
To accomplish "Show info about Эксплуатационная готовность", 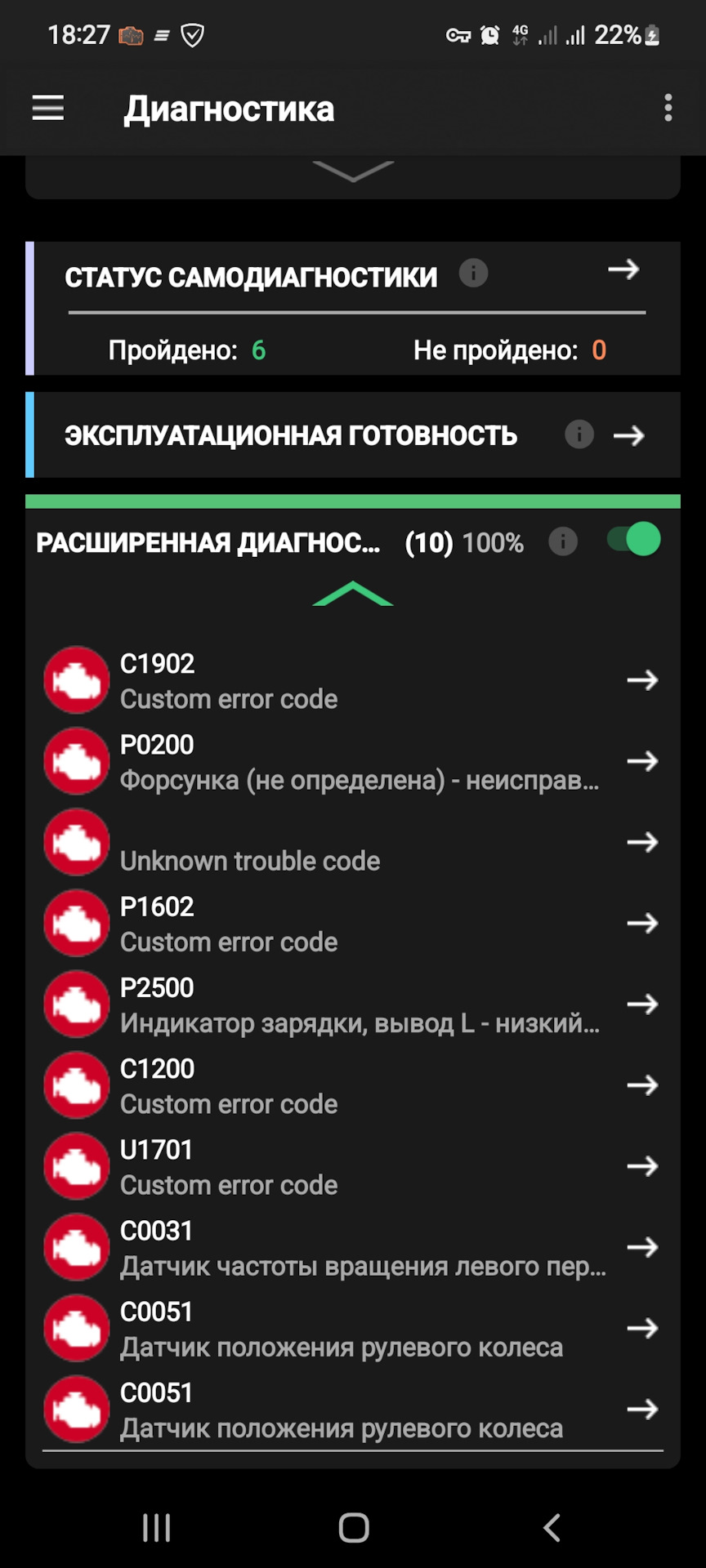I will [579, 434].
